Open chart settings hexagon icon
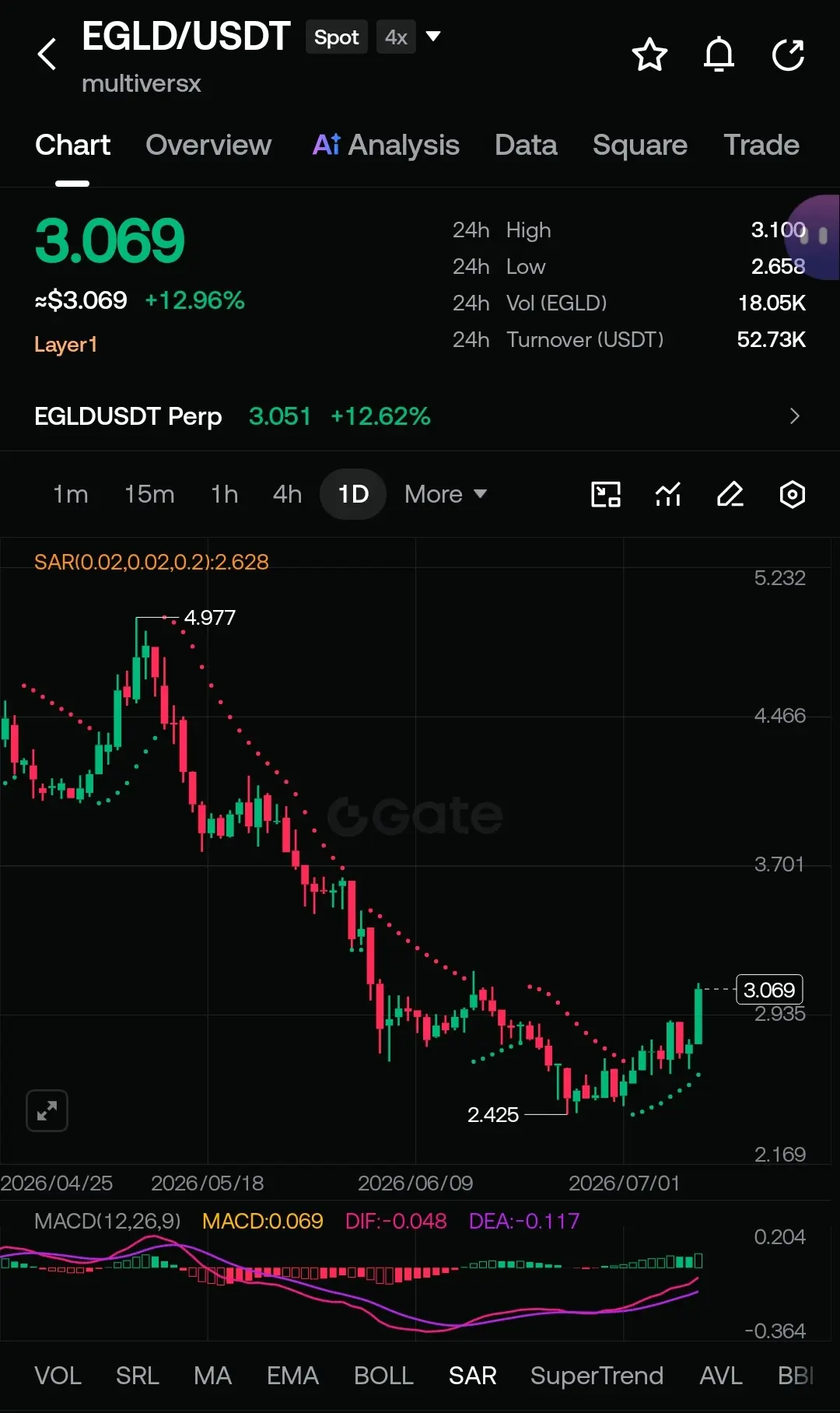This screenshot has width=840, height=1413. (x=792, y=494)
